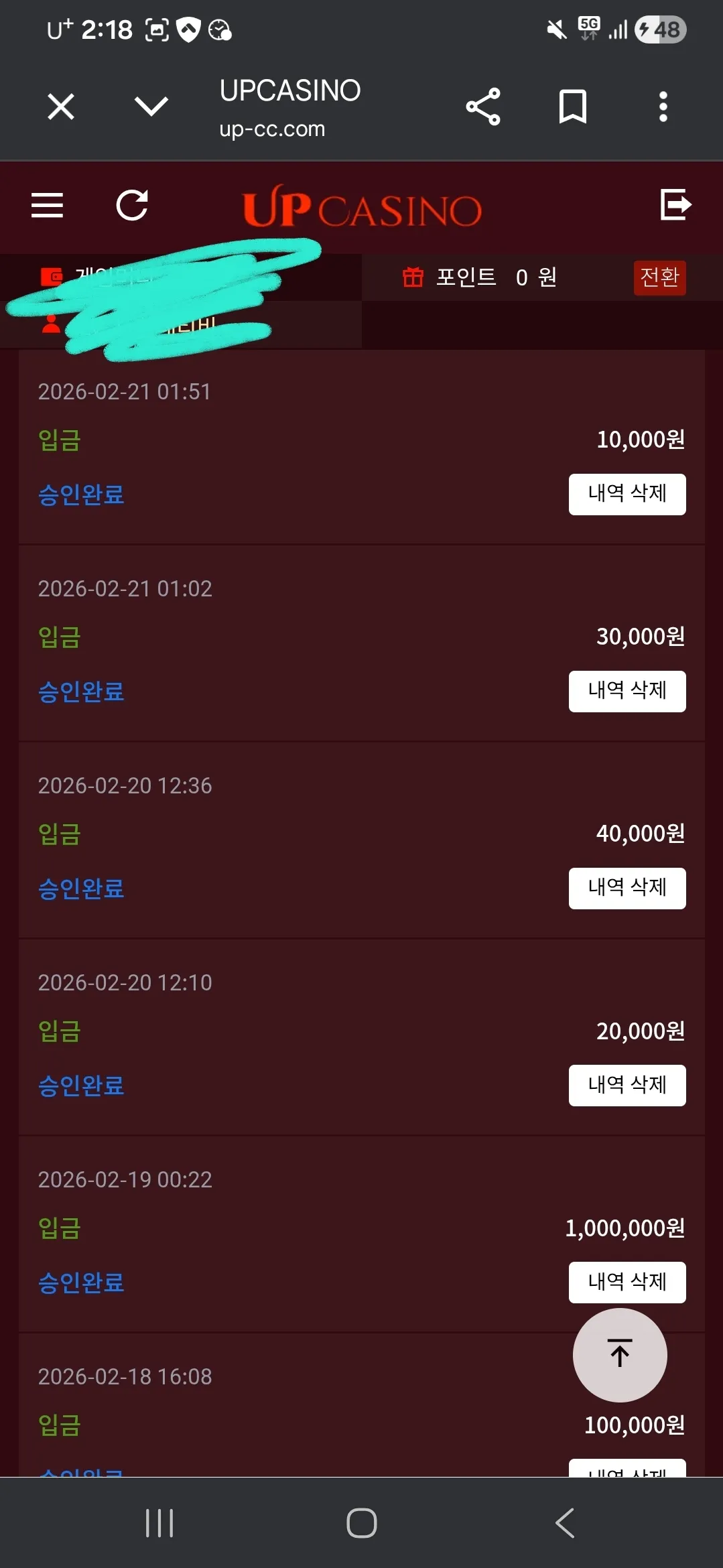This screenshot has width=723, height=1568.
Task: Expand the browser's down-chevron menu
Action: 151,106
